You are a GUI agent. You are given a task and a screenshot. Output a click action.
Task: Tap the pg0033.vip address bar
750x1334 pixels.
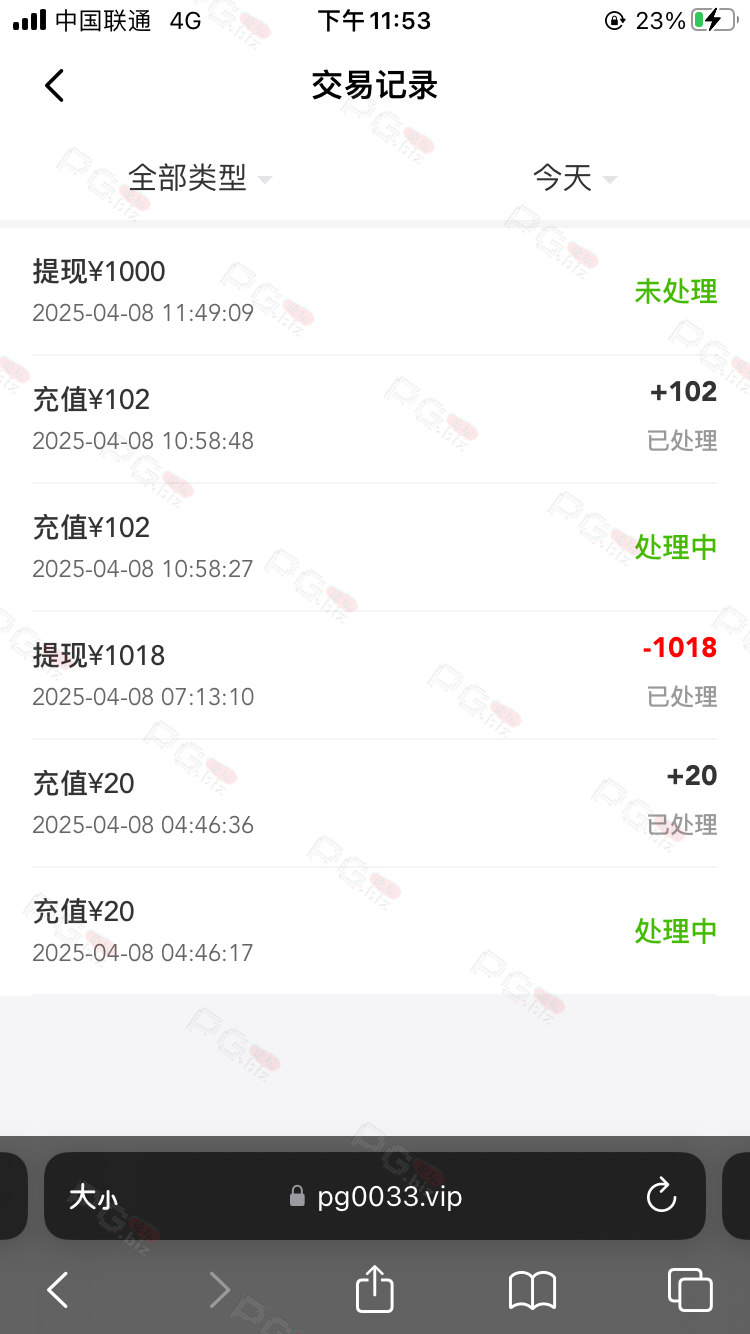pyautogui.click(x=375, y=1196)
